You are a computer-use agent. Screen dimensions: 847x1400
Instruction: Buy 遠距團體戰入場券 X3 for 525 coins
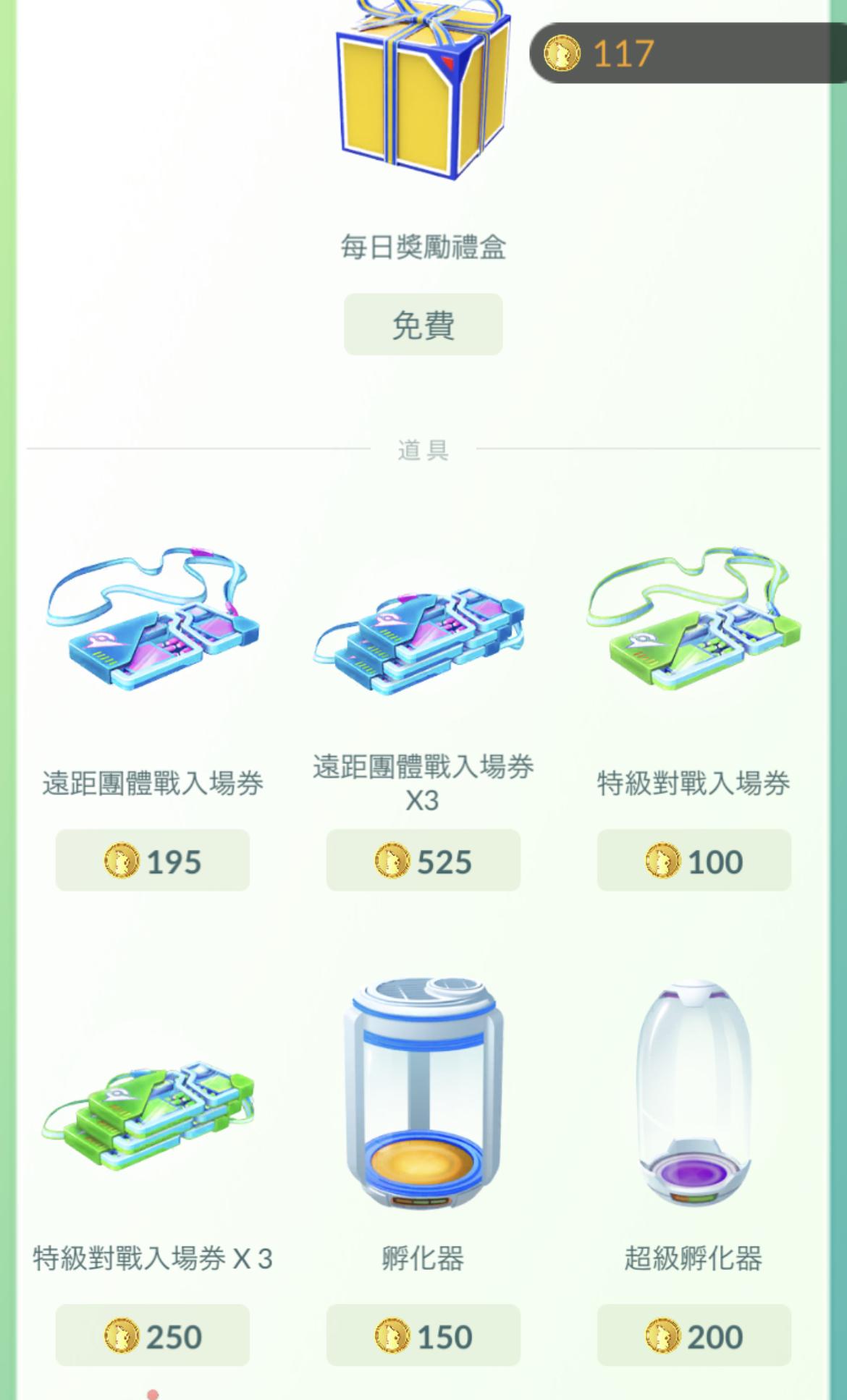point(423,861)
